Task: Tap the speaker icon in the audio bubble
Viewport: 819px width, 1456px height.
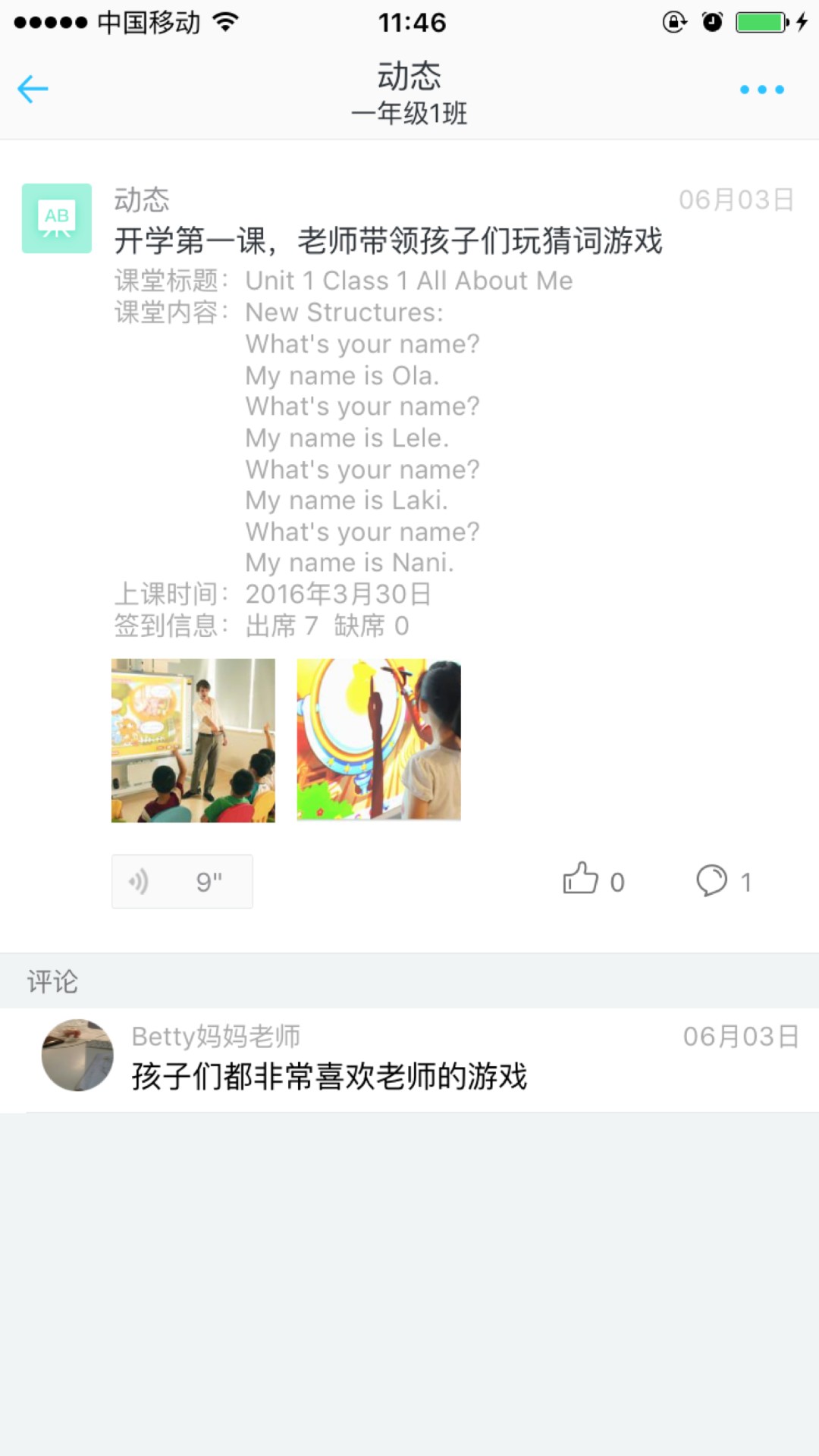Action: click(x=139, y=881)
